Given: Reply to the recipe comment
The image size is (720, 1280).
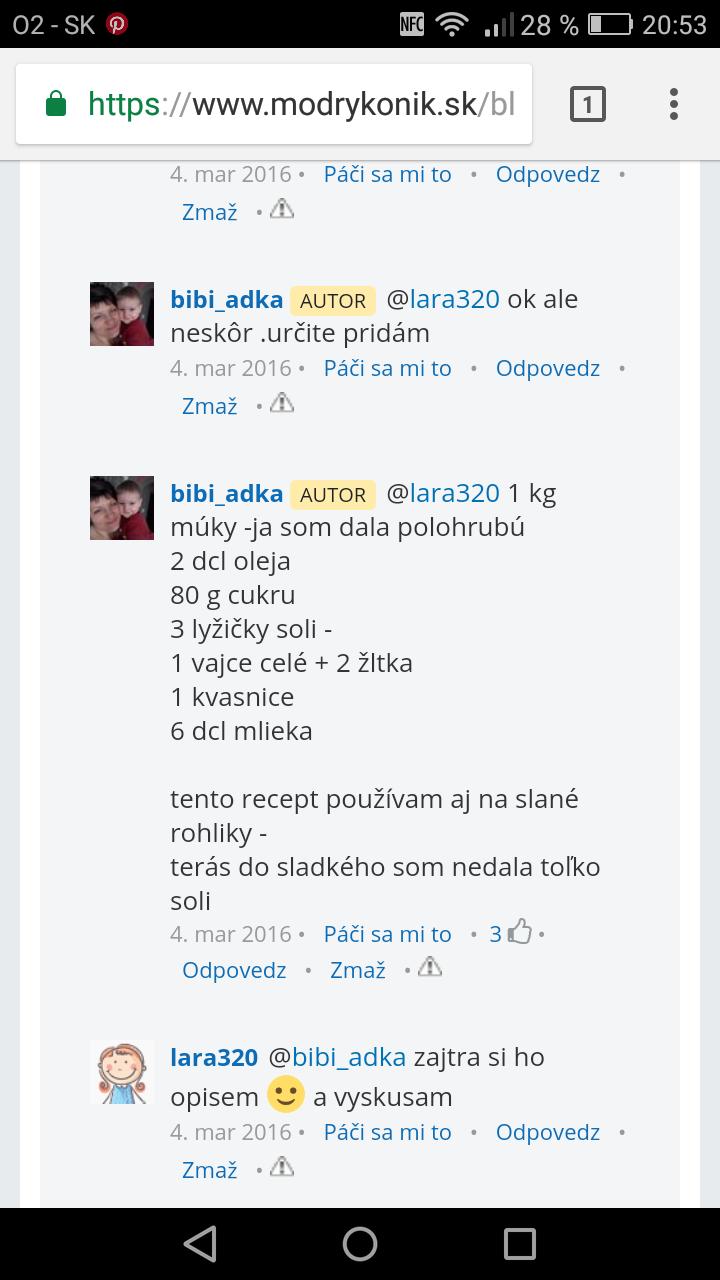Looking at the screenshot, I should point(234,970).
